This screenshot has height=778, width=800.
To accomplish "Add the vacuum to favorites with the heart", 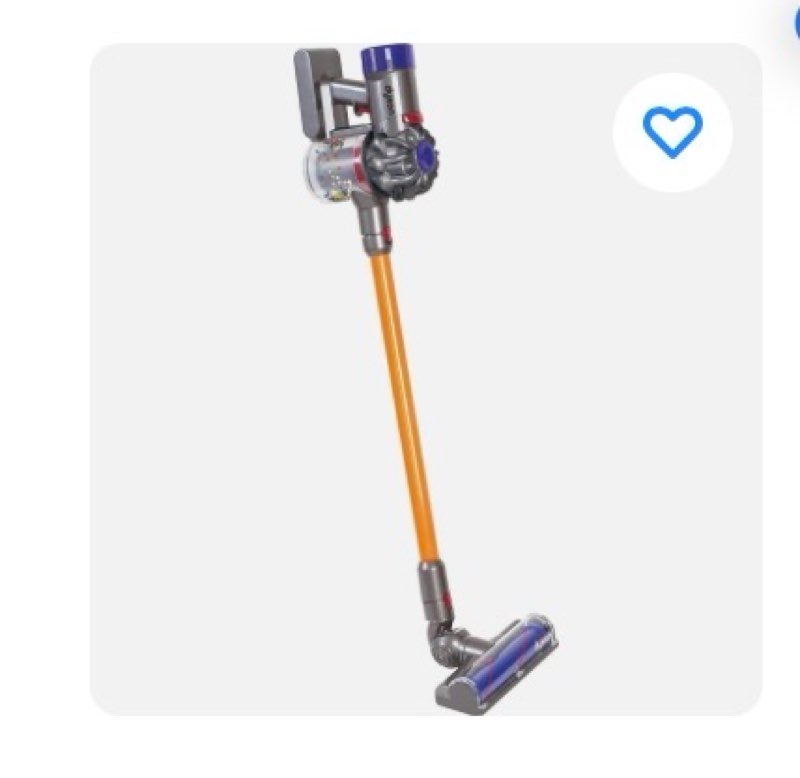I will [672, 132].
